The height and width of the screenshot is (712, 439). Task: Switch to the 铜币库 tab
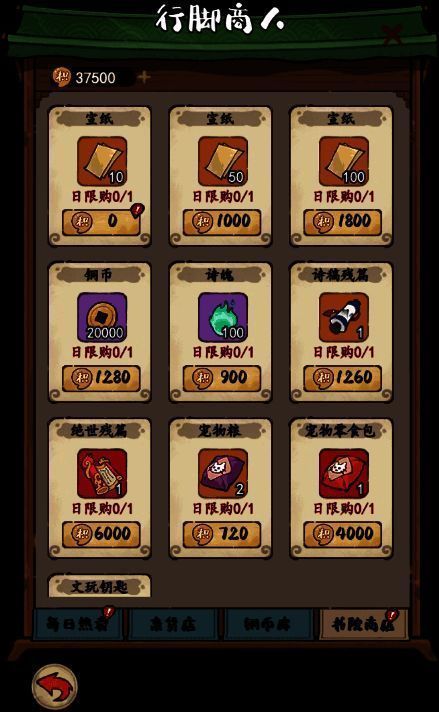click(x=268, y=624)
